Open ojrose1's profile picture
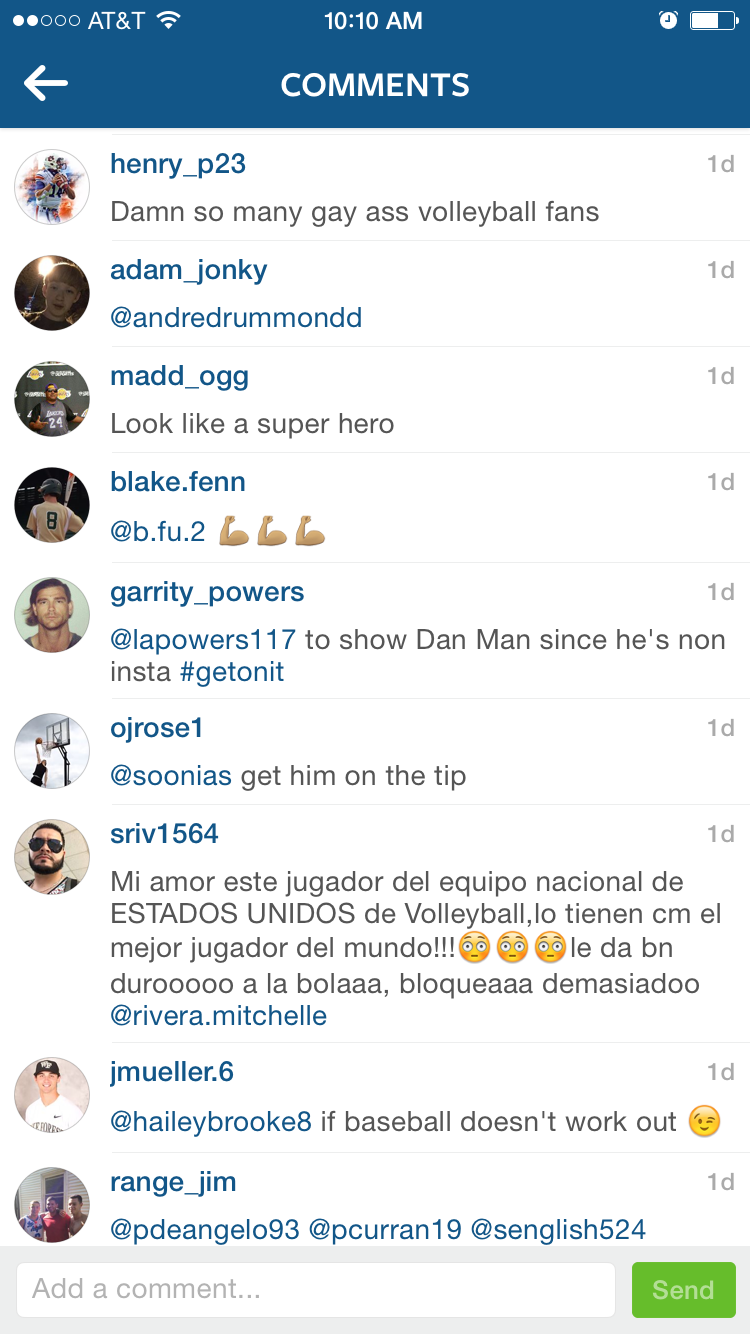Viewport: 750px width, 1334px height. coord(52,751)
